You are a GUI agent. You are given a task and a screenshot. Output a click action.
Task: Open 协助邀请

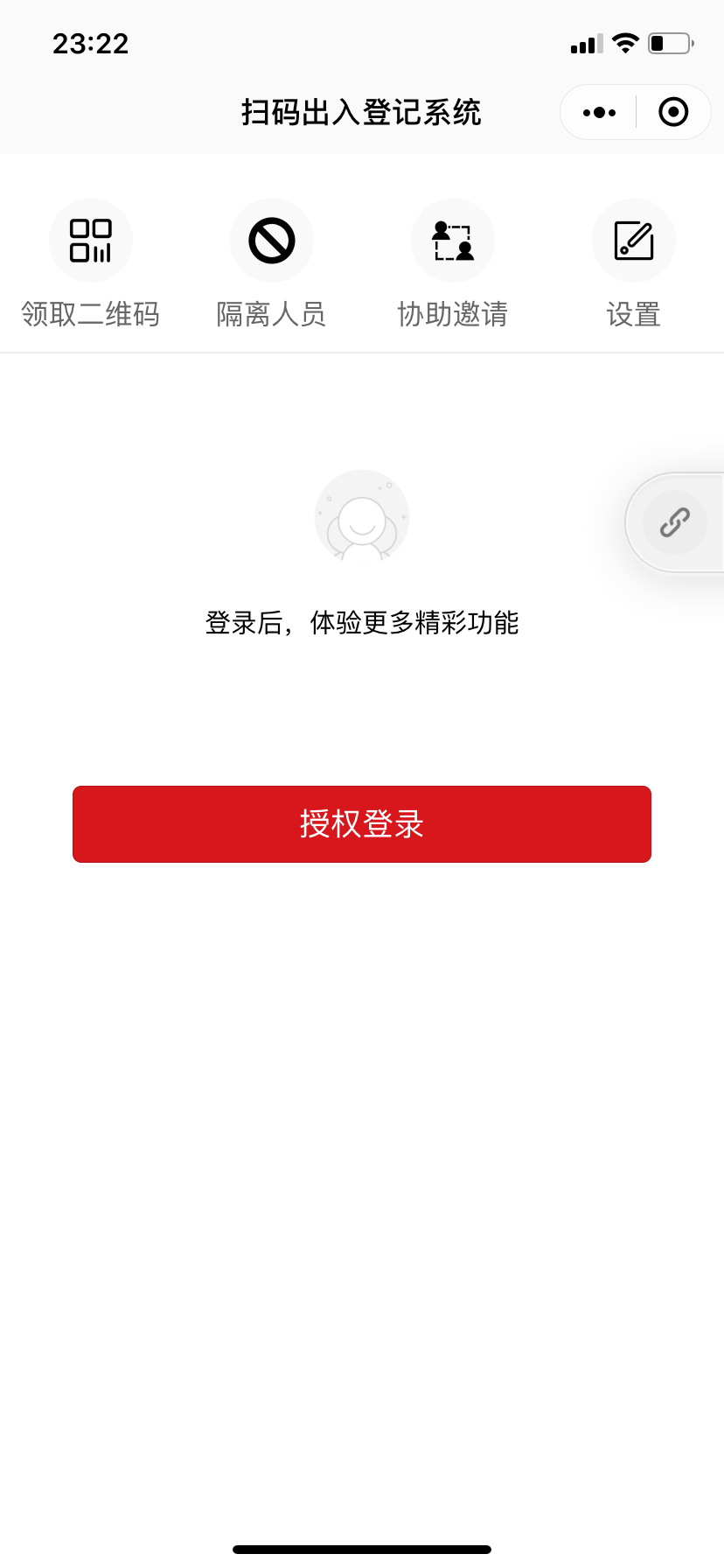click(452, 264)
